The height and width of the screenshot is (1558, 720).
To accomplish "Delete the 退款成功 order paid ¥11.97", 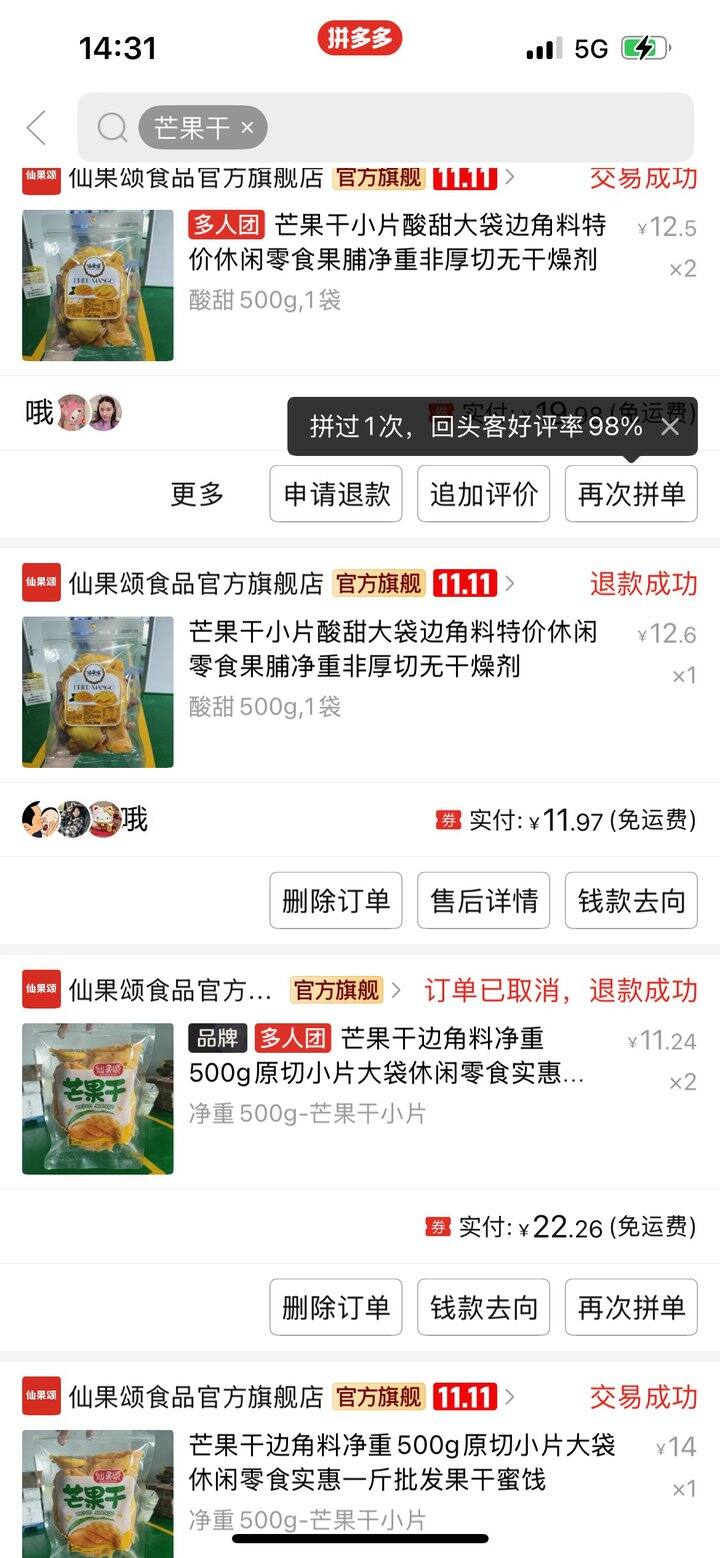I will click(336, 900).
